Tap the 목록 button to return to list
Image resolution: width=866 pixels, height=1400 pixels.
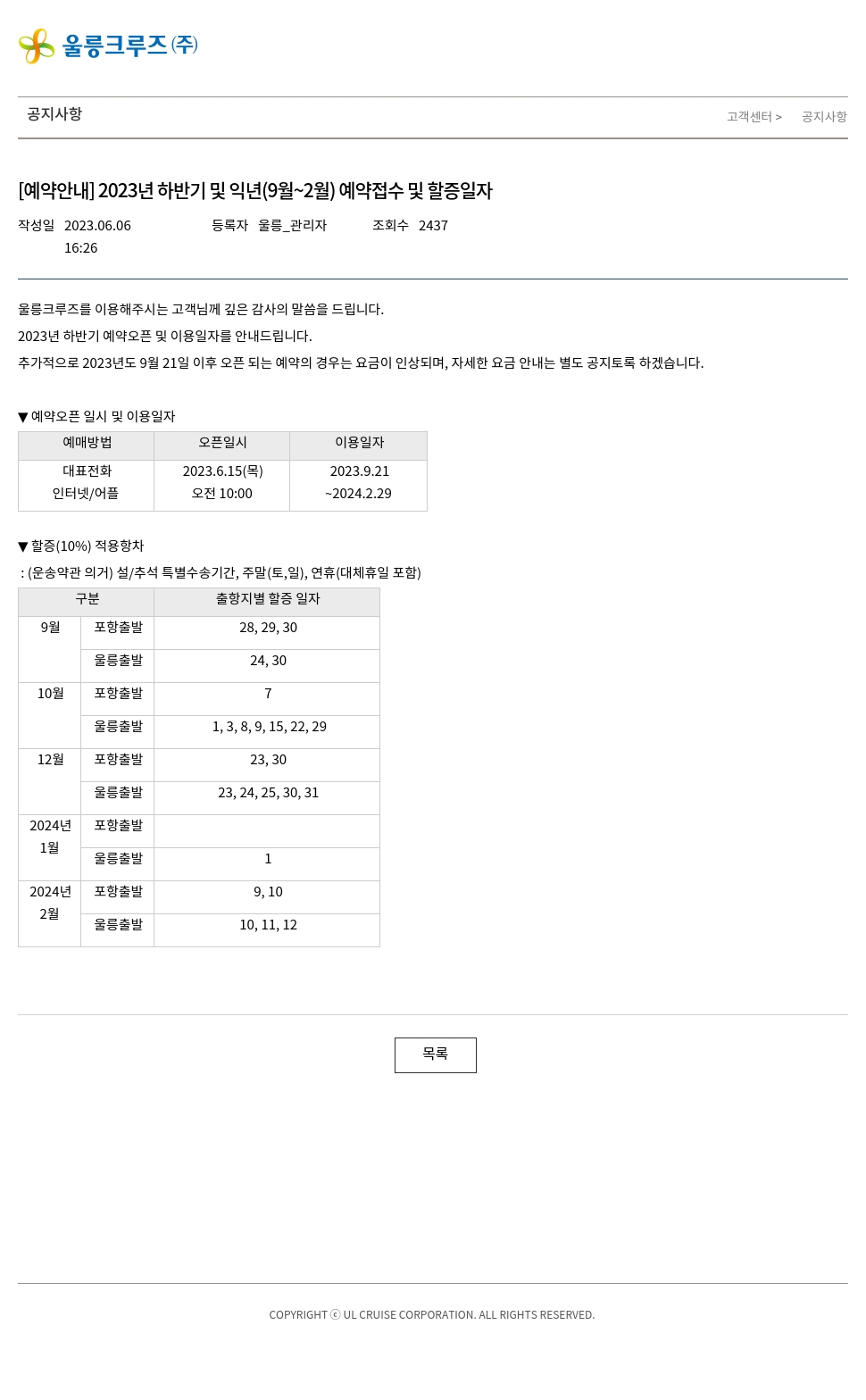pos(435,1054)
